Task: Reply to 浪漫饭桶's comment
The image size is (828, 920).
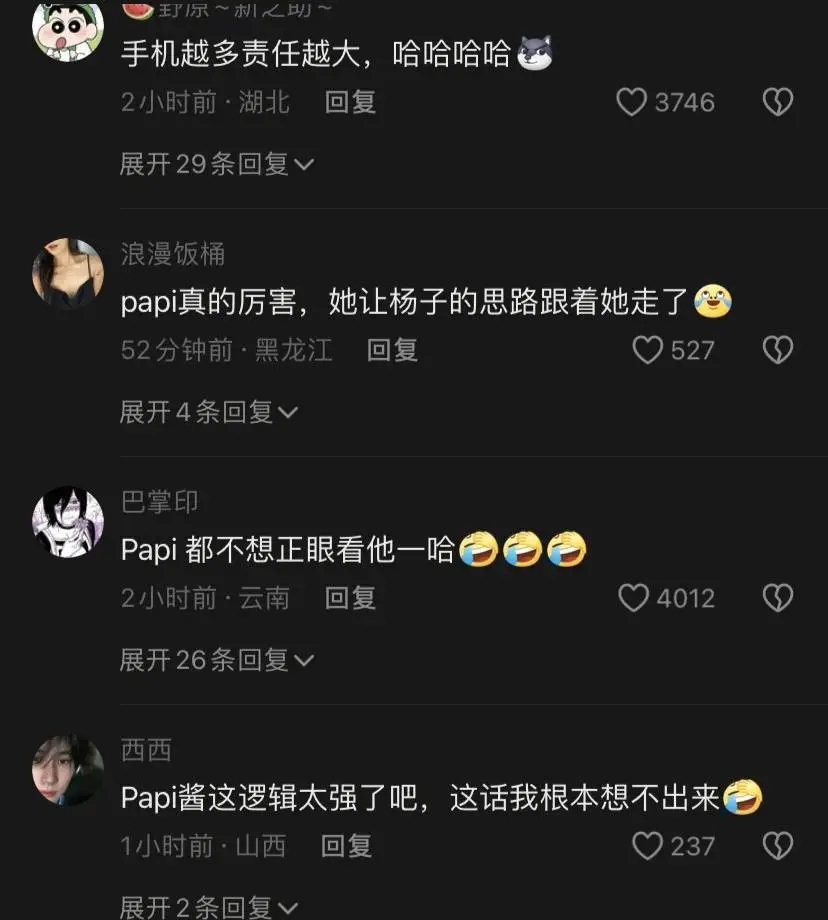Action: point(392,350)
